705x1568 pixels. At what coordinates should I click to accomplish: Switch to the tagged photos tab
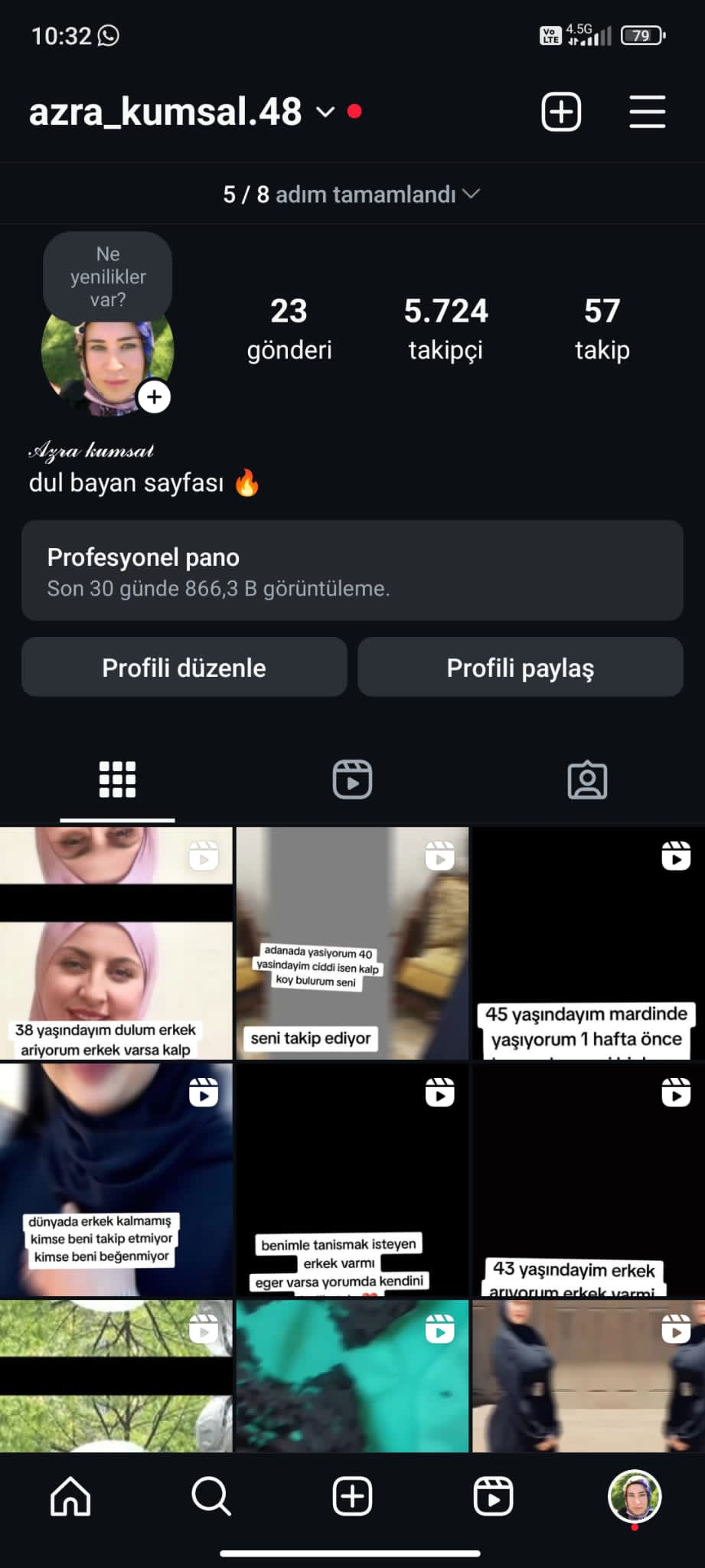[587, 779]
